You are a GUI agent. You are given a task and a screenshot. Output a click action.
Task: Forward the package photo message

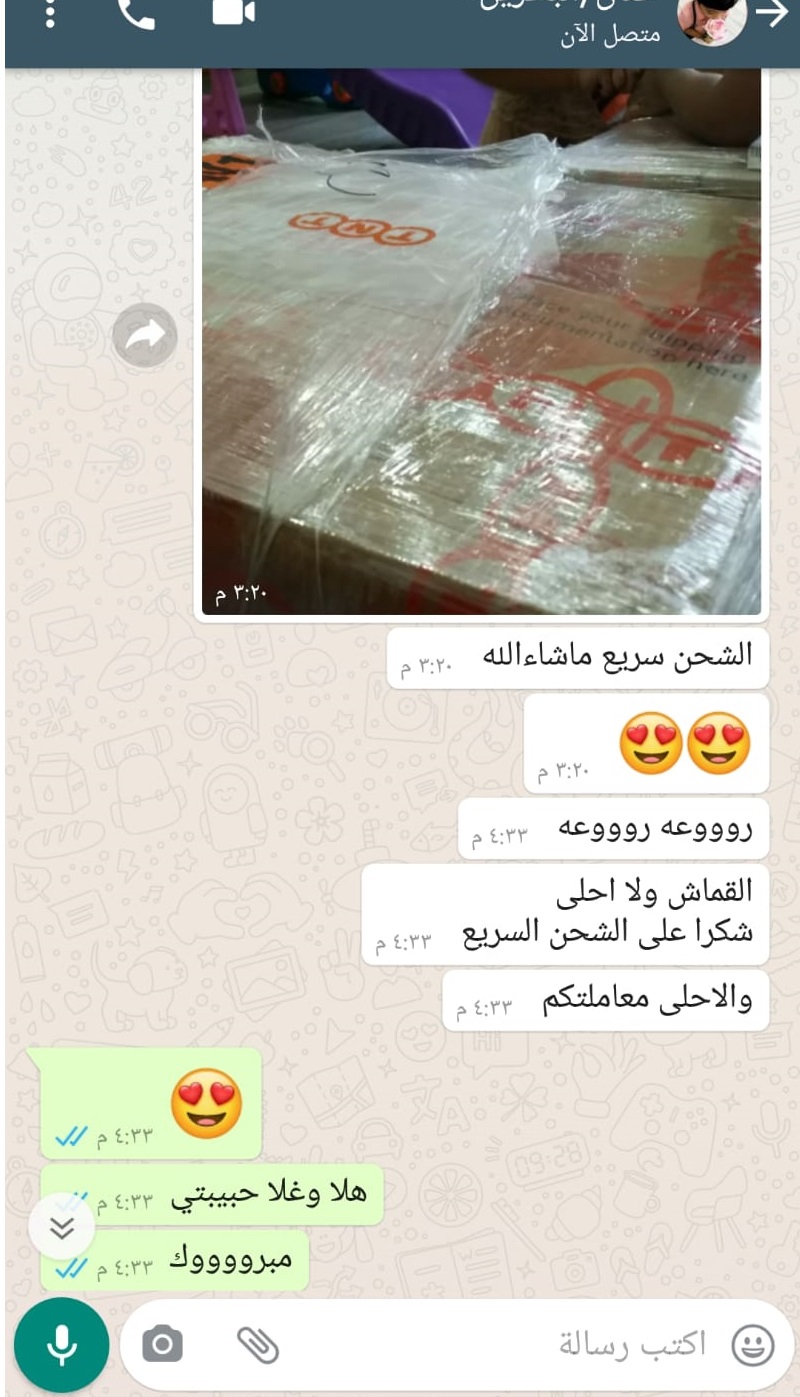(145, 335)
